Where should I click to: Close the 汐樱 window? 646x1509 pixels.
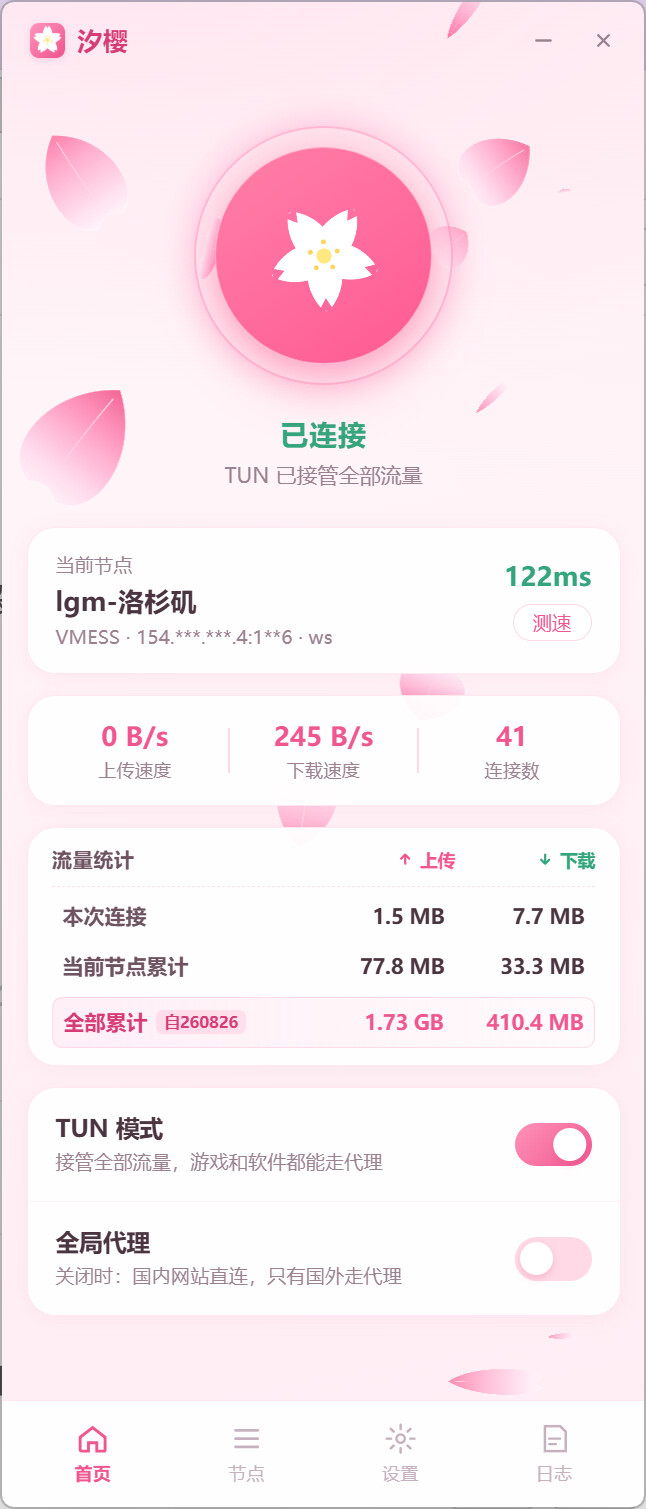tap(603, 41)
